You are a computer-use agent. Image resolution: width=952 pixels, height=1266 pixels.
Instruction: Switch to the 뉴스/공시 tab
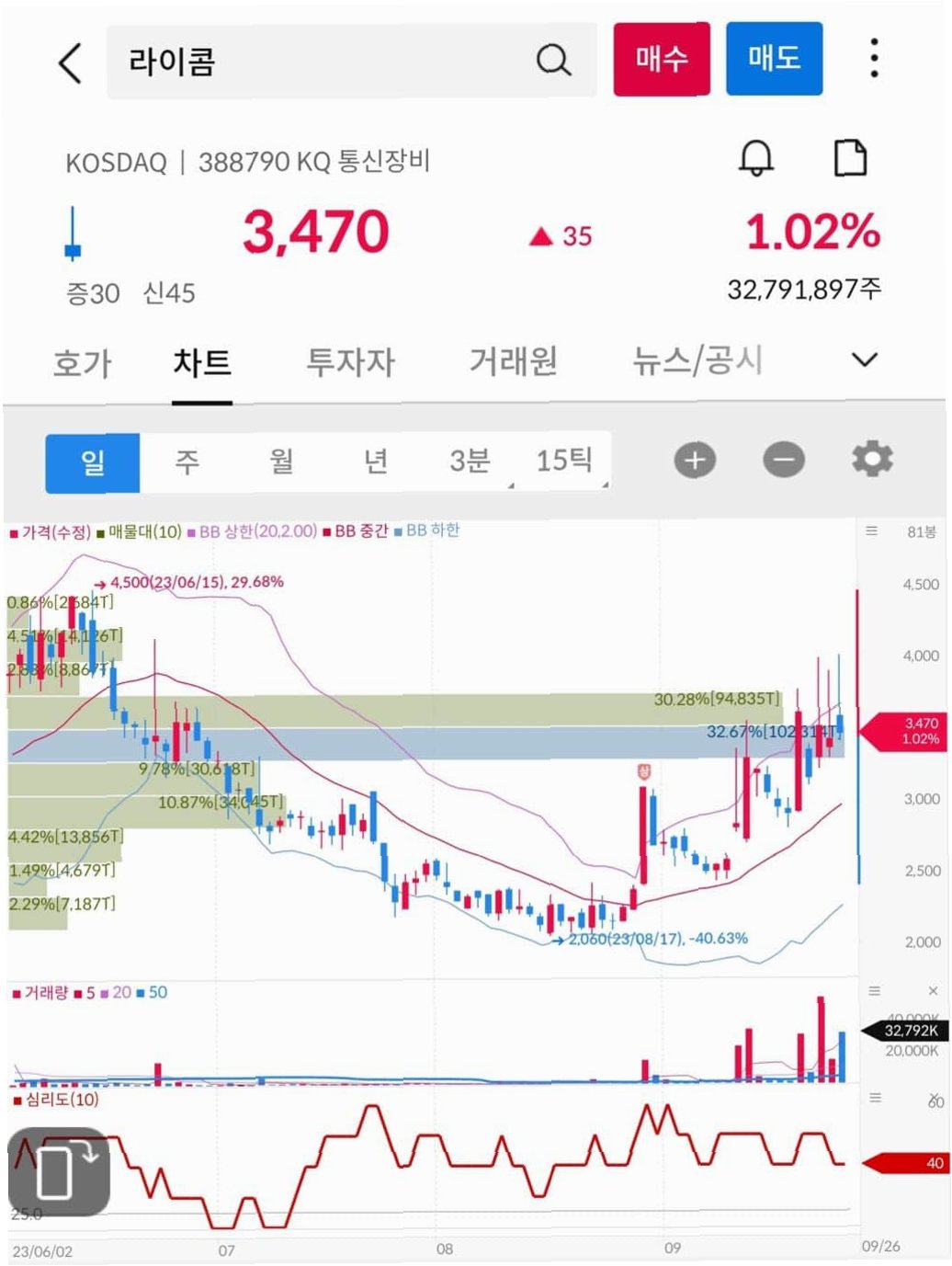click(697, 360)
